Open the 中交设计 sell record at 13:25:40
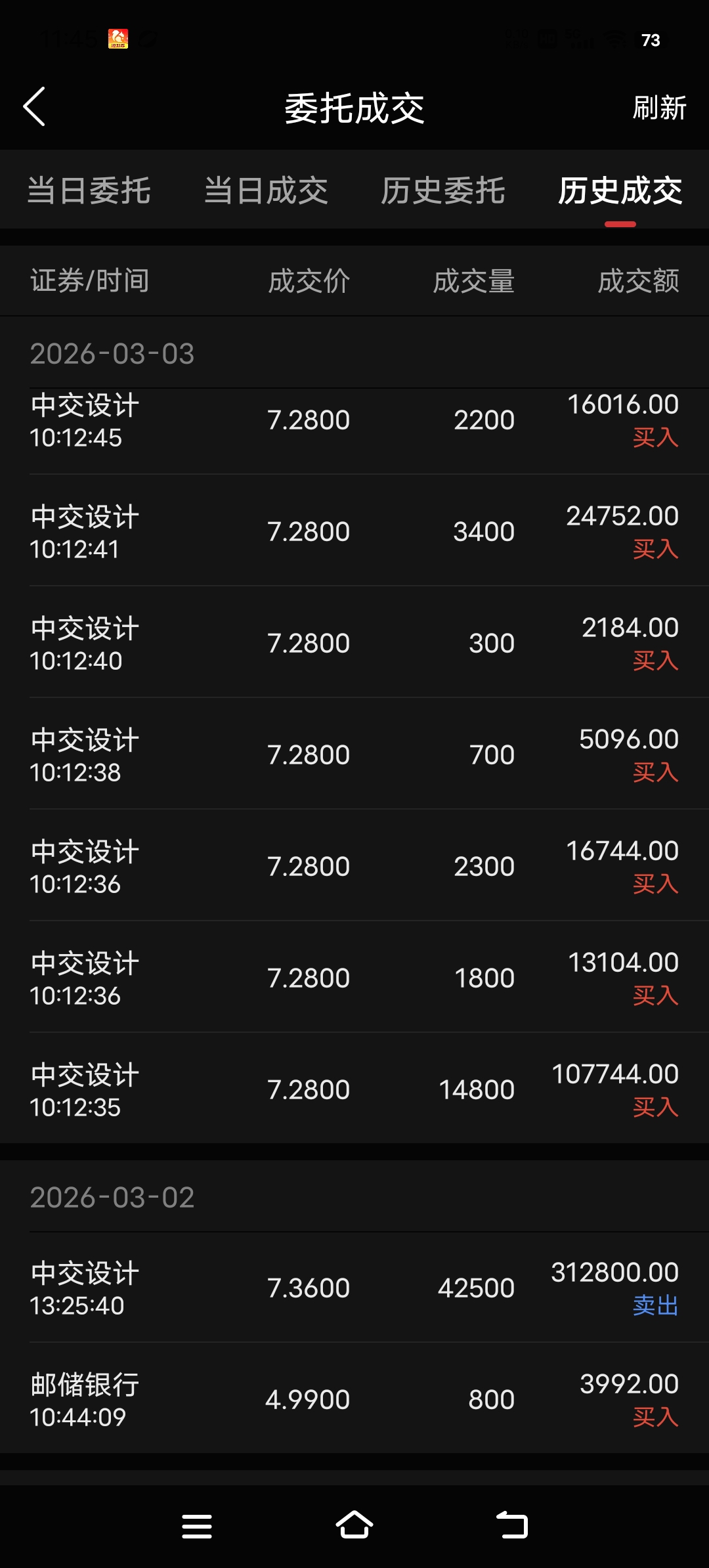 [354, 1288]
